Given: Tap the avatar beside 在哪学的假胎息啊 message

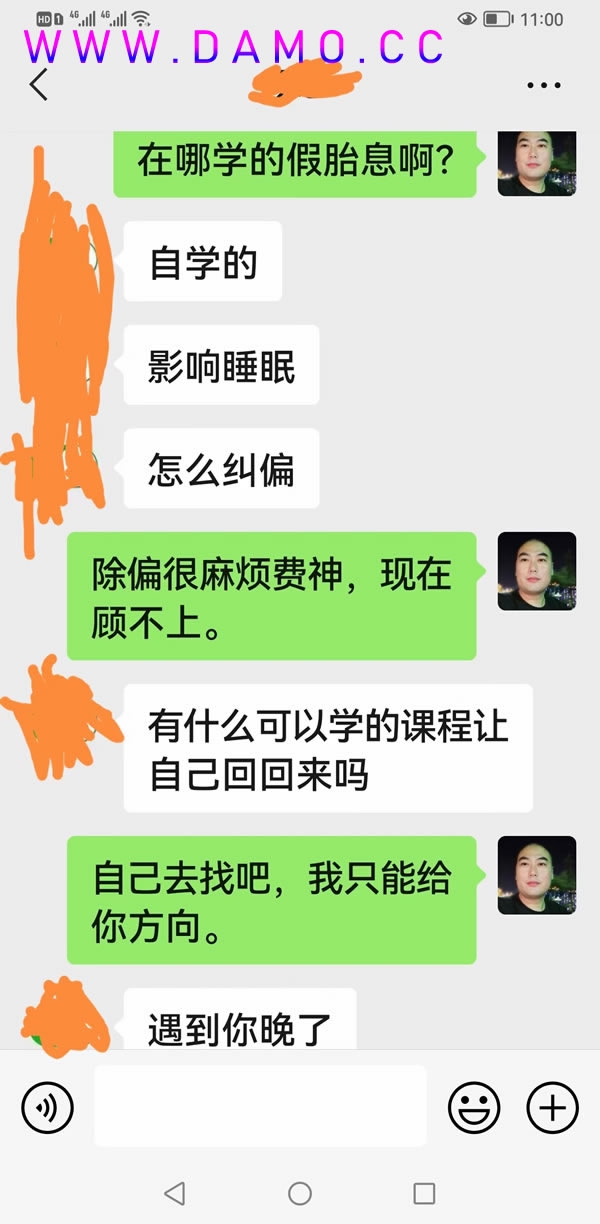Looking at the screenshot, I should tap(537, 163).
